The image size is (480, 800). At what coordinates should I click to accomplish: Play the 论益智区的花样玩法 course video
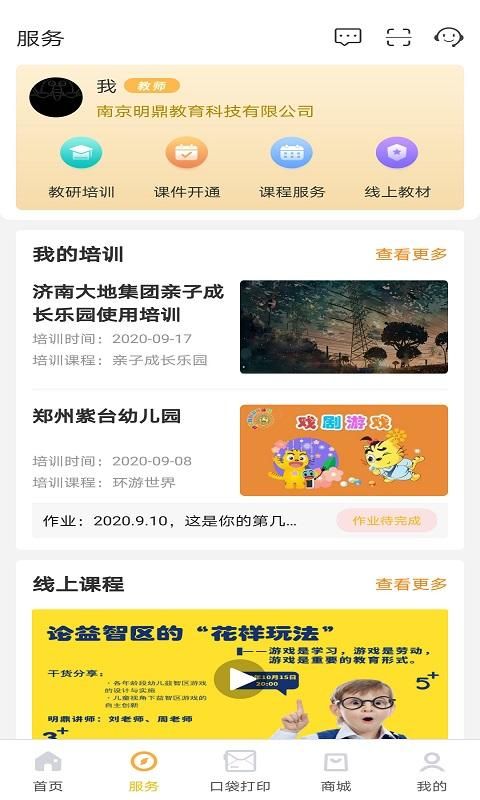(239, 680)
